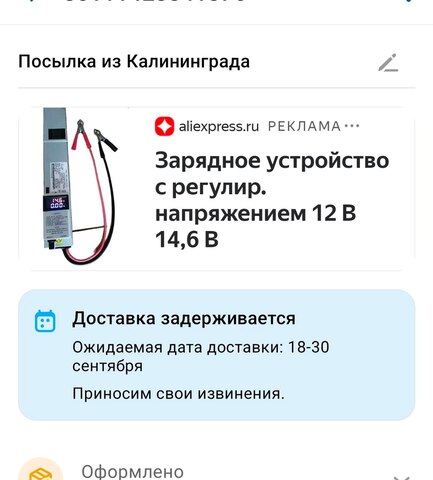The width and height of the screenshot is (433, 480).
Task: Edit the parcel name Посылка из Калининграда
Action: 388,63
